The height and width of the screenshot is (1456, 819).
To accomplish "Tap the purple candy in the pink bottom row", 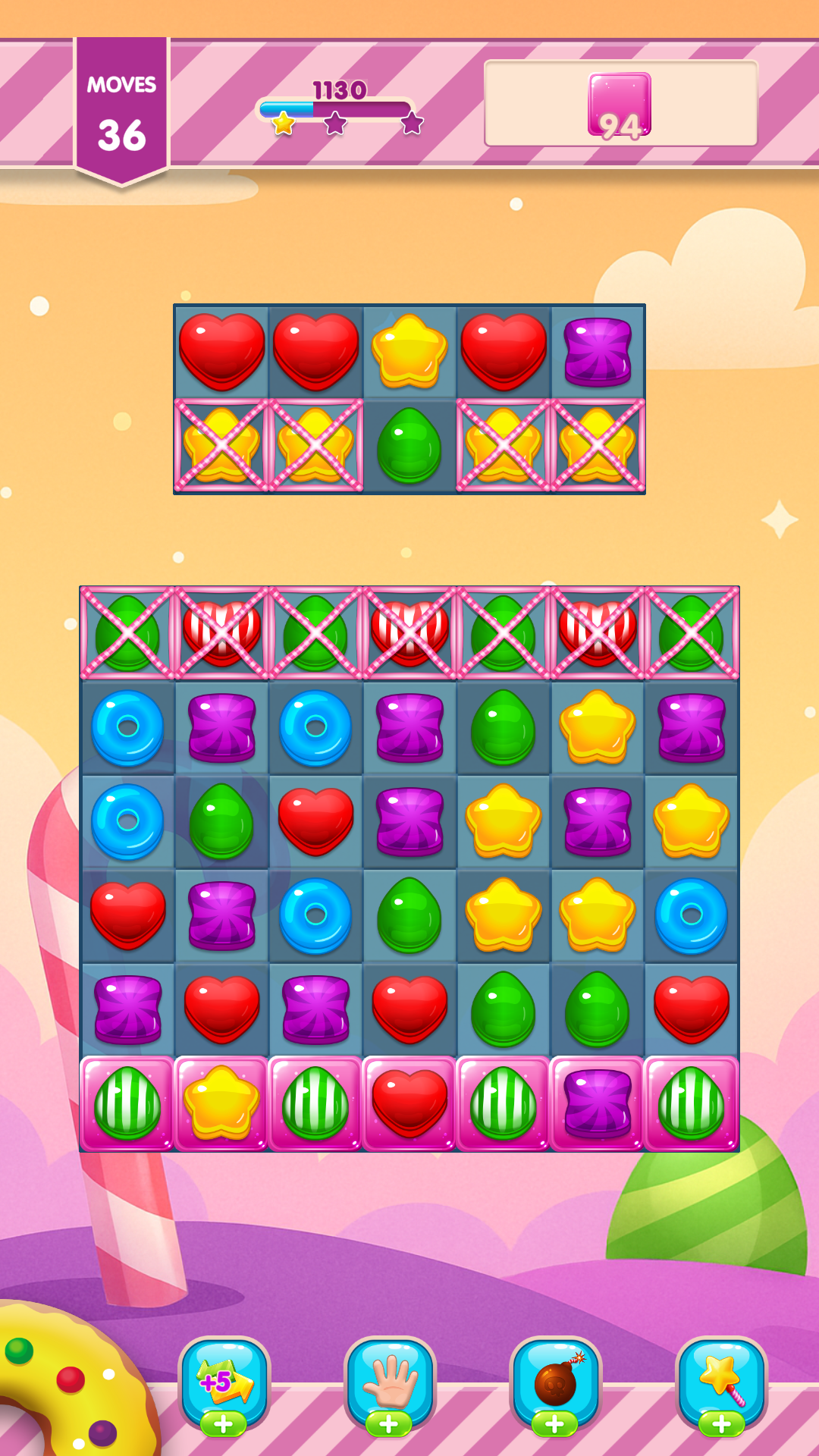I will coord(598,1103).
